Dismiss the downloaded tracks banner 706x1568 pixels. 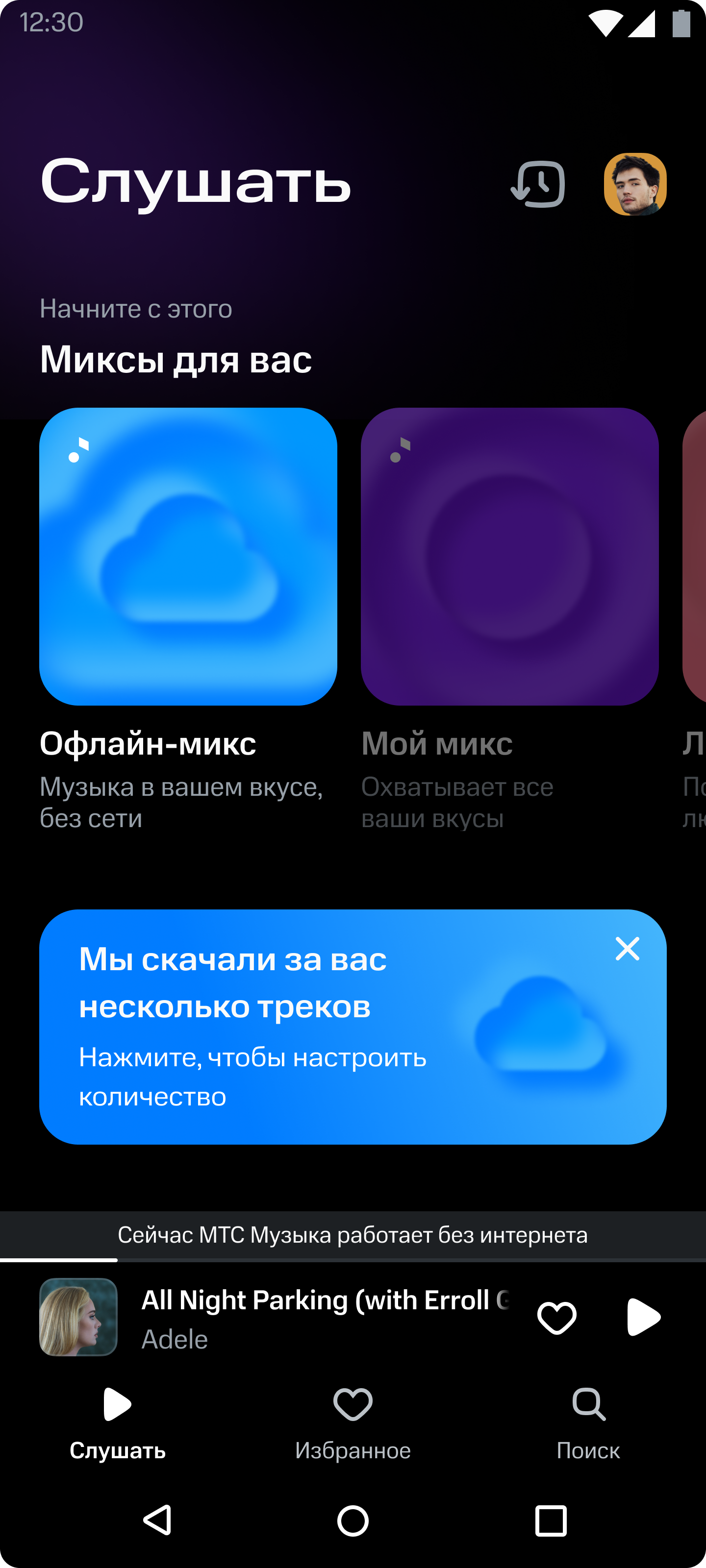click(x=627, y=949)
